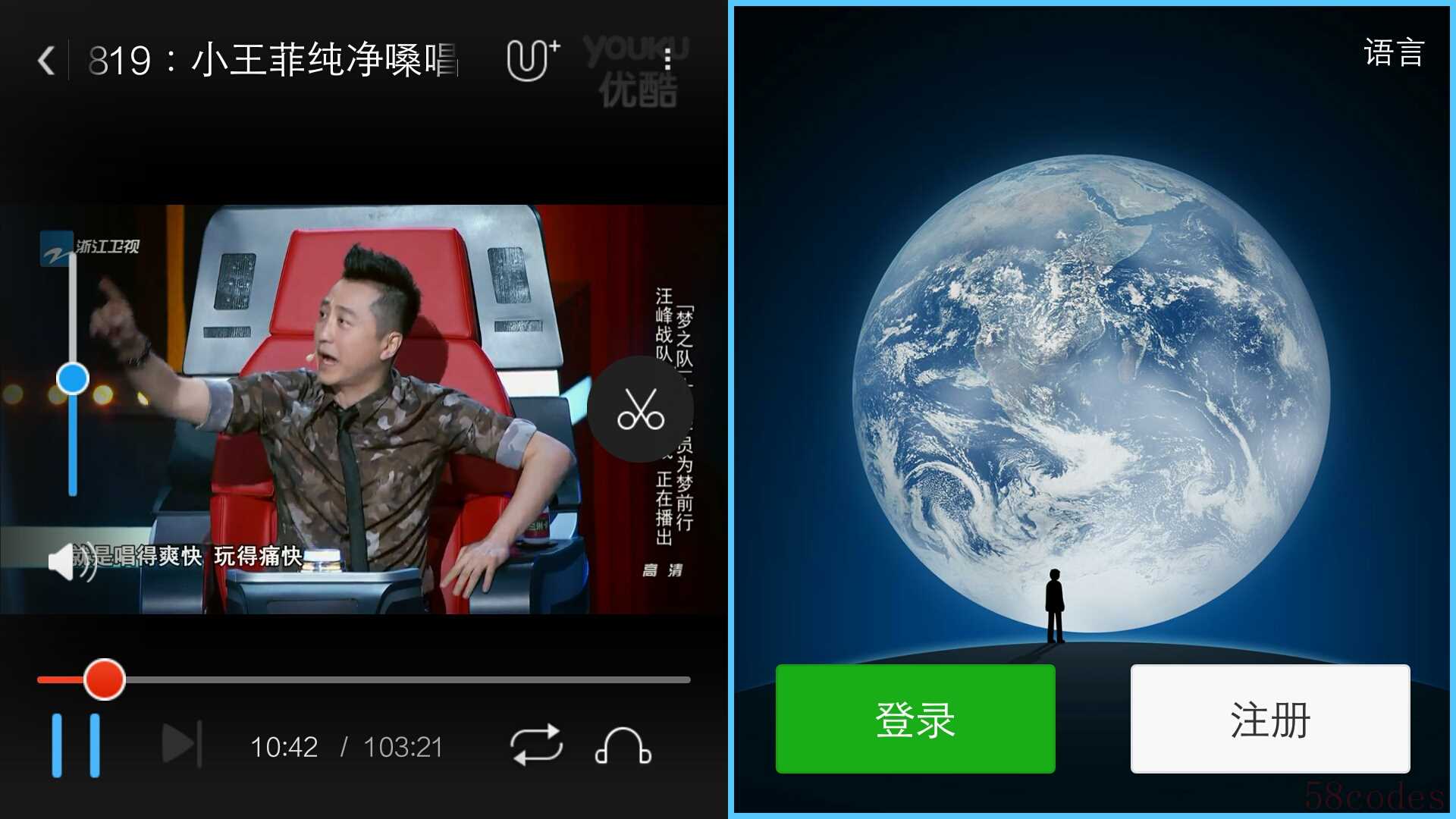Image resolution: width=1456 pixels, height=819 pixels.
Task: Skip to the next video
Action: pyautogui.click(x=182, y=744)
